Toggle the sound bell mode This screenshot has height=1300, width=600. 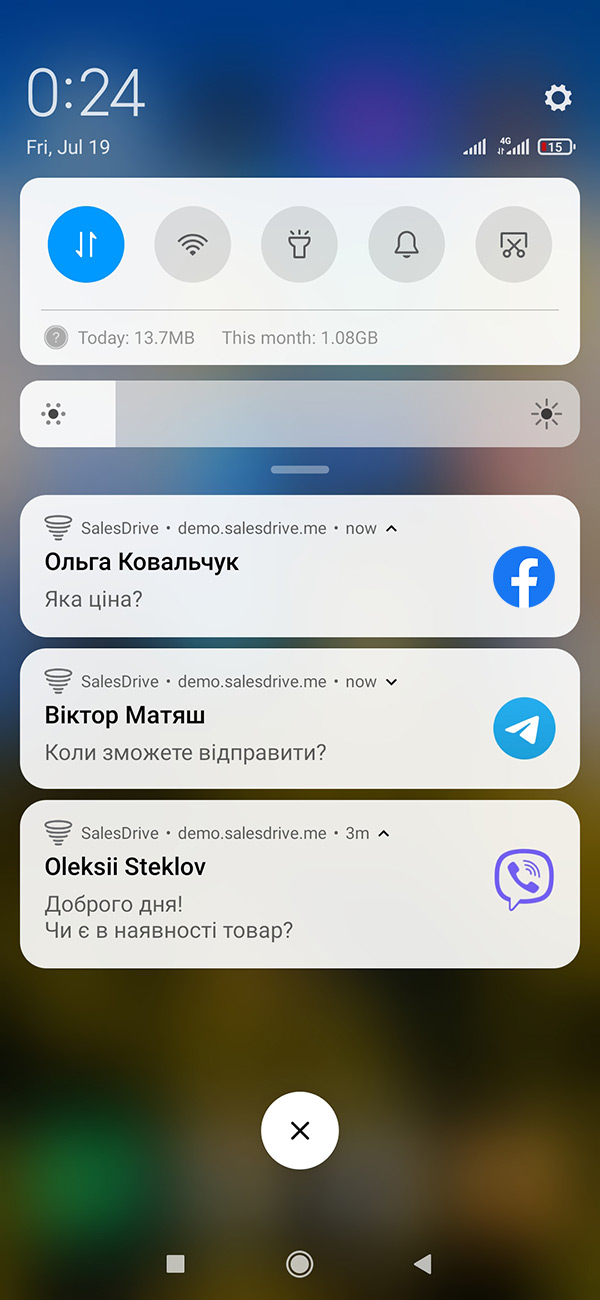[x=406, y=245]
